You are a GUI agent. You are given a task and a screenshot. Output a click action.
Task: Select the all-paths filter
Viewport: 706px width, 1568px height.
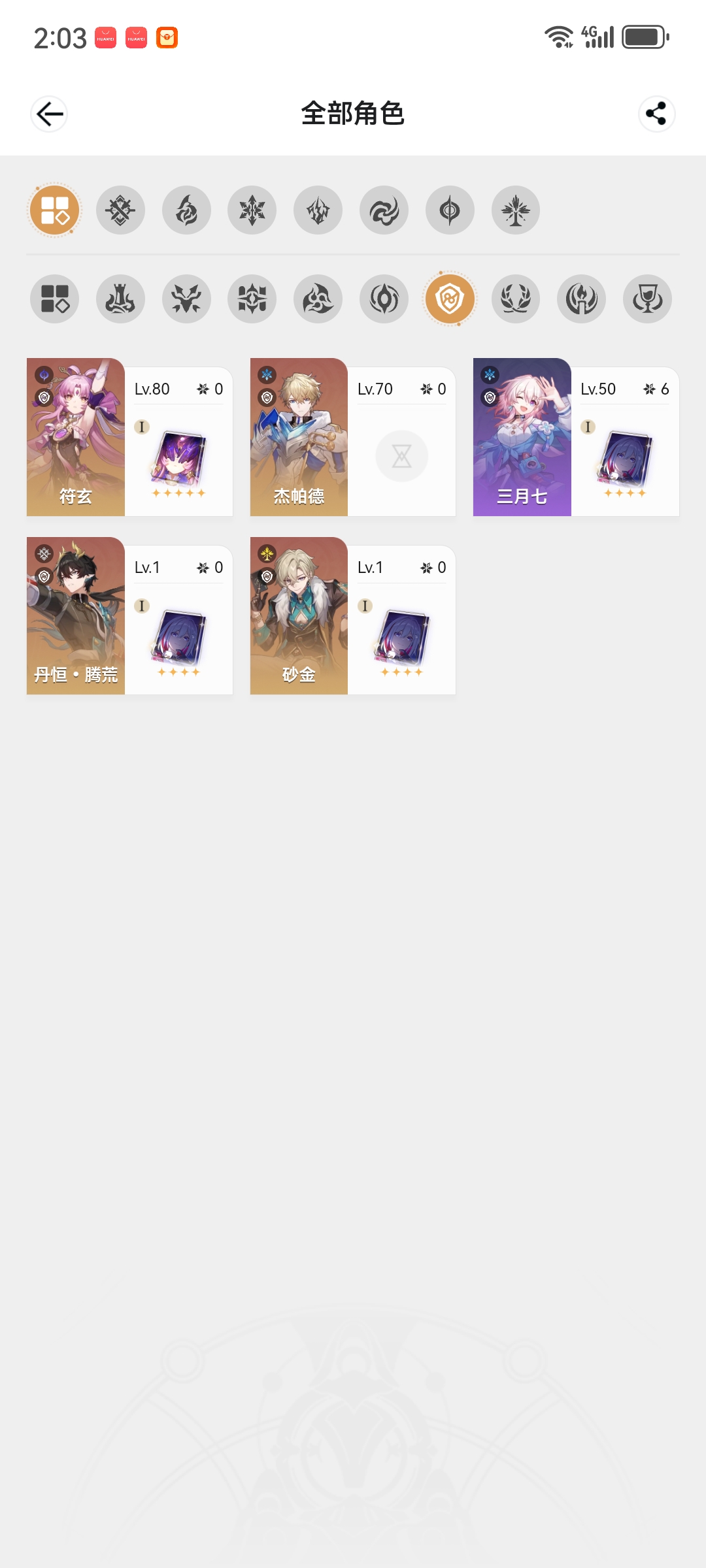[x=55, y=299]
